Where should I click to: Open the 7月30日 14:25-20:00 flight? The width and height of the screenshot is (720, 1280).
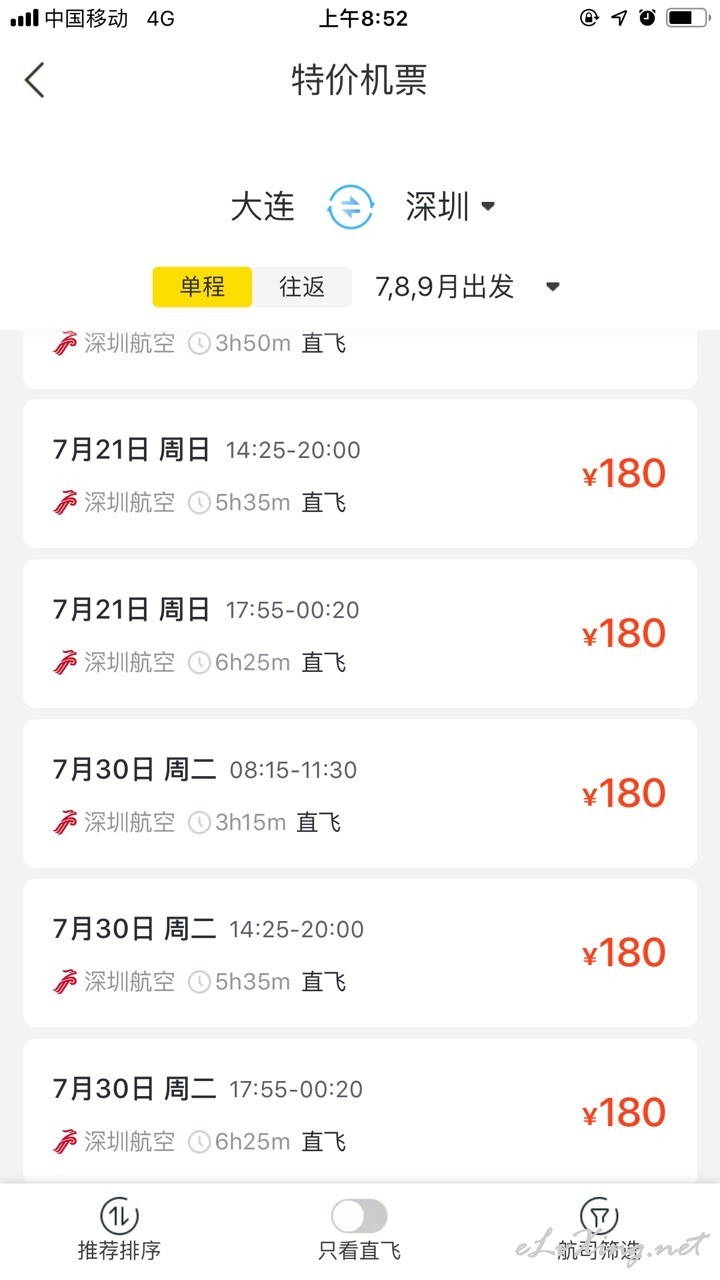tap(360, 953)
